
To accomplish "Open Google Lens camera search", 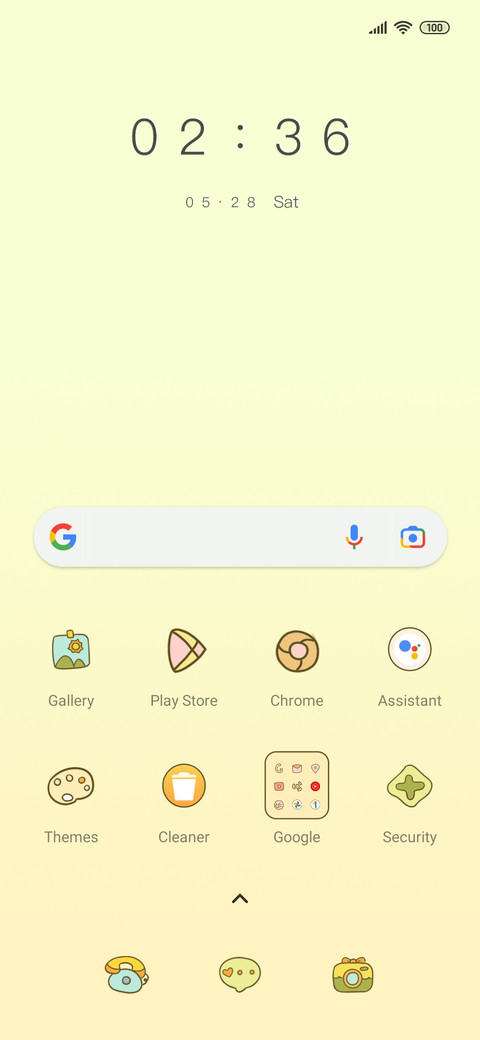I will (412, 537).
